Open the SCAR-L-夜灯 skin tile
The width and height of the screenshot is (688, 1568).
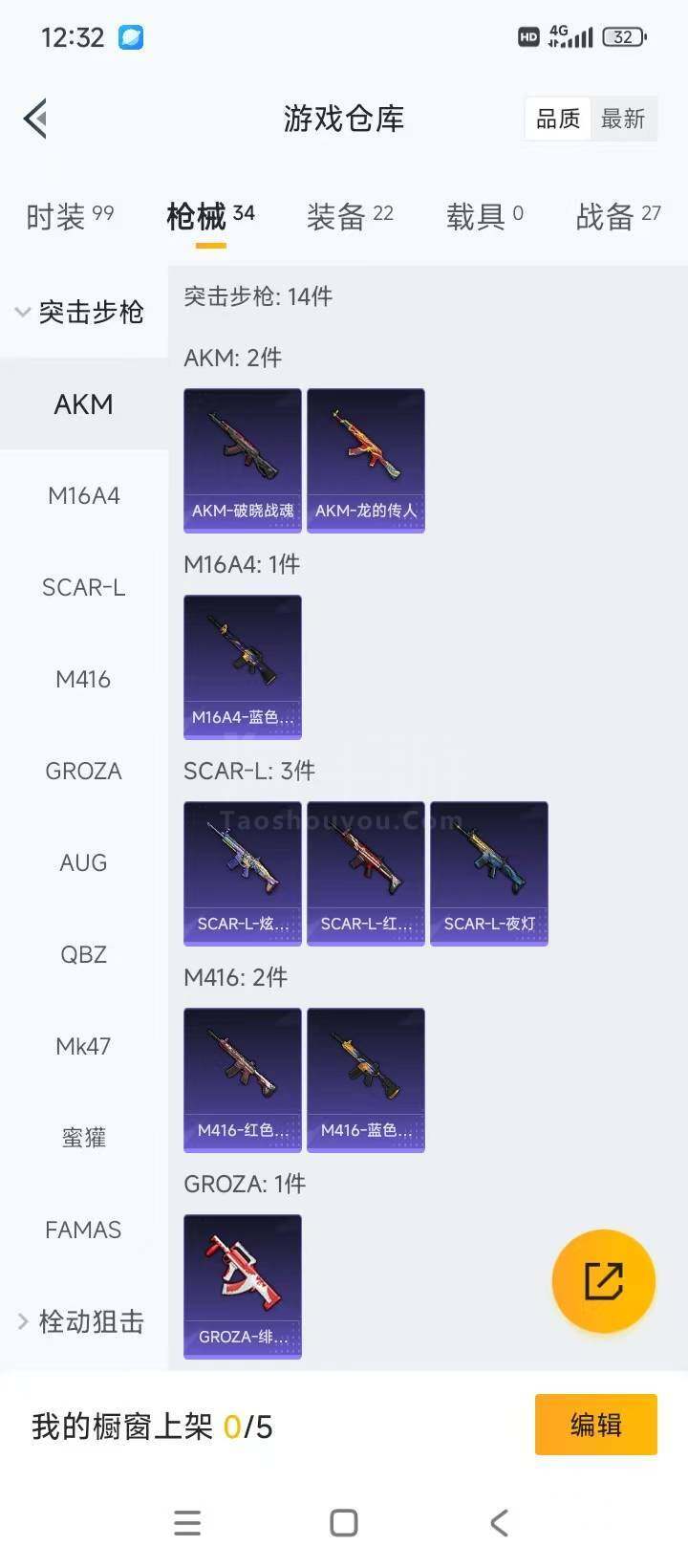tap(489, 873)
